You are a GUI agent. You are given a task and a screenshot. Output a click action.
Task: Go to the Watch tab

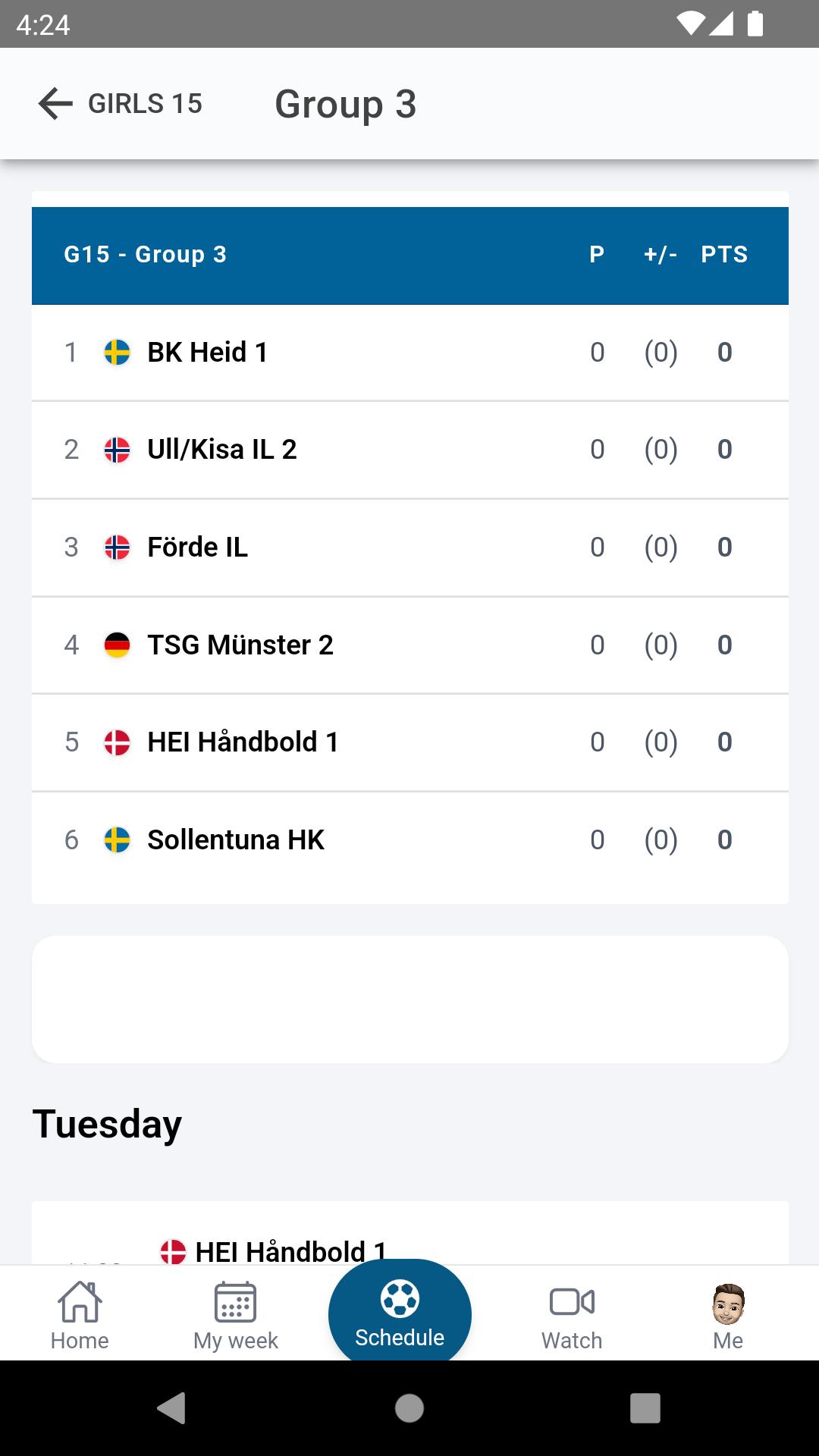tap(572, 1316)
